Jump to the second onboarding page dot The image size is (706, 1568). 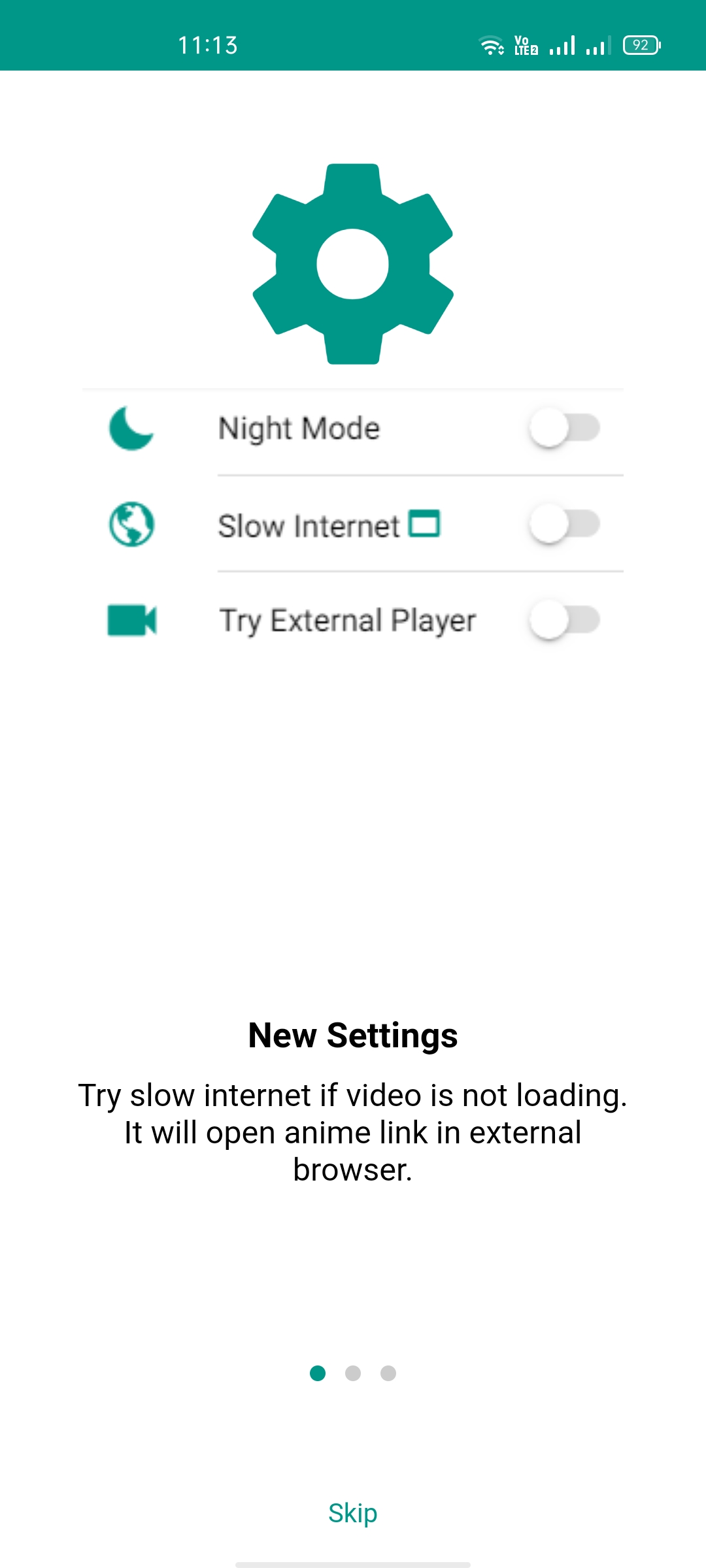[x=353, y=1373]
